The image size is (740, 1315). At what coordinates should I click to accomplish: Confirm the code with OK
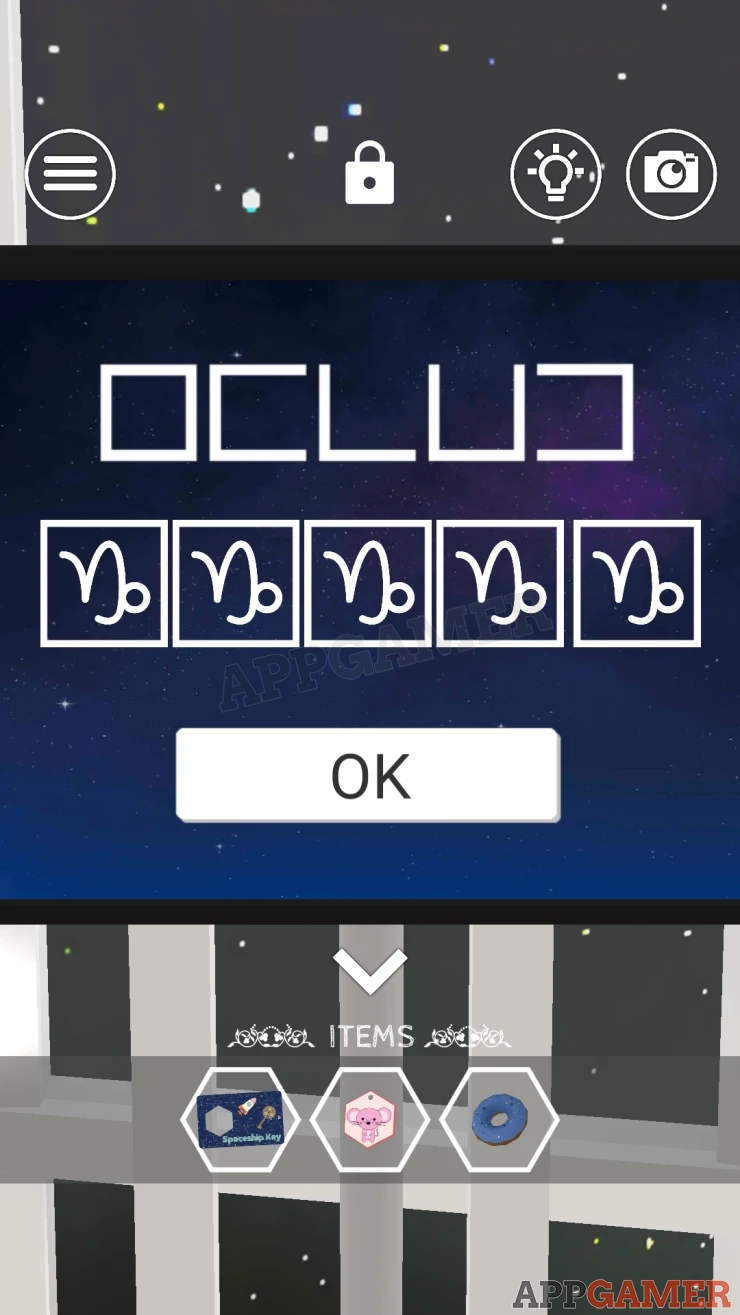(x=368, y=775)
